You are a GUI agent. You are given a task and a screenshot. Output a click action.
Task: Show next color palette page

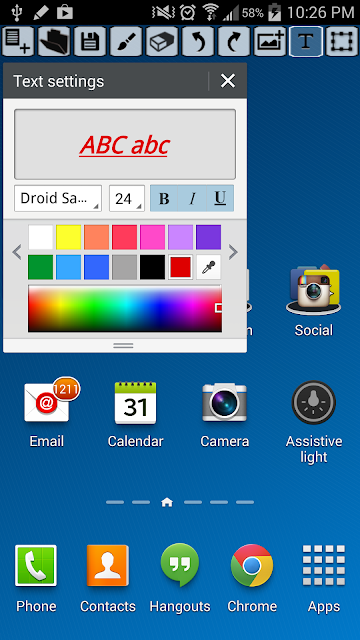[x=233, y=252]
